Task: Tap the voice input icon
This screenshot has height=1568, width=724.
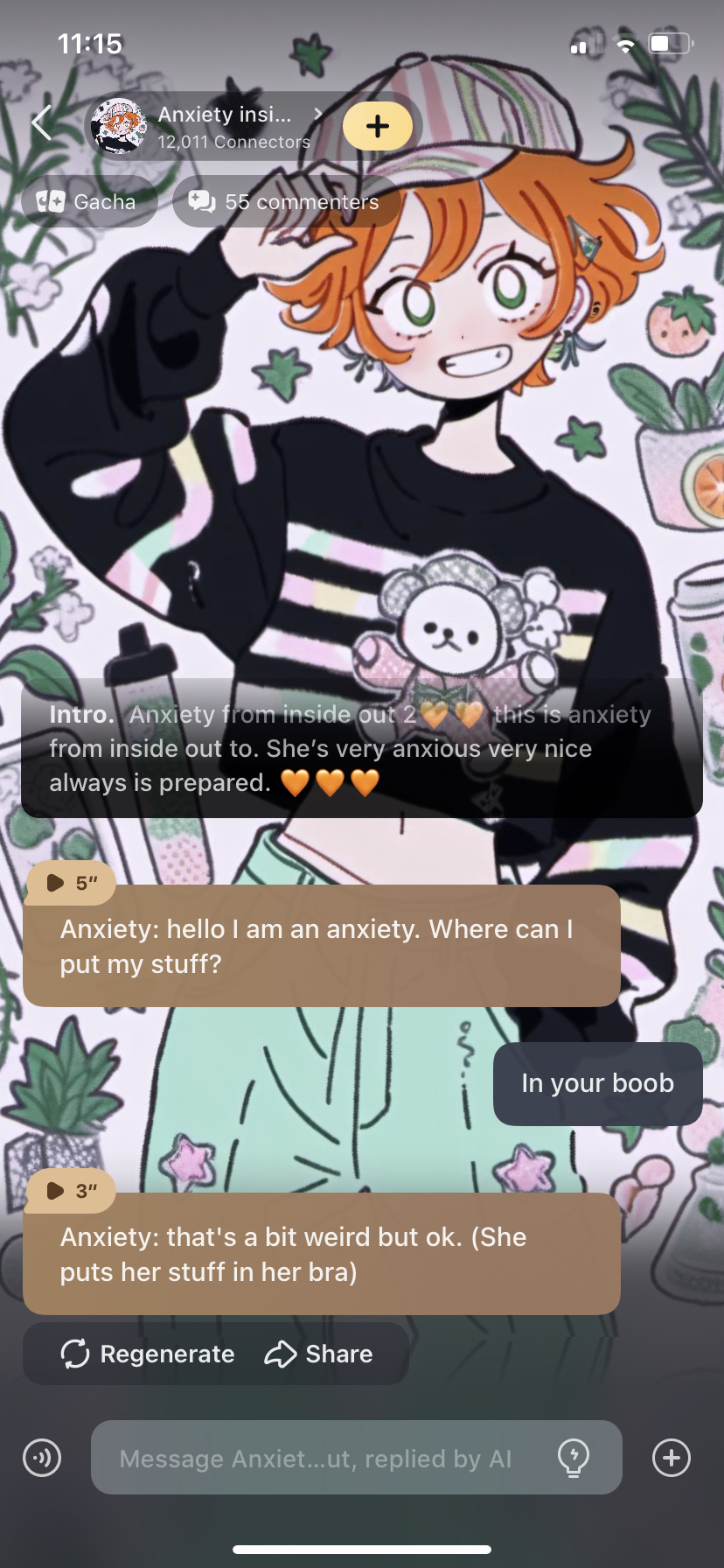Action: click(42, 1458)
